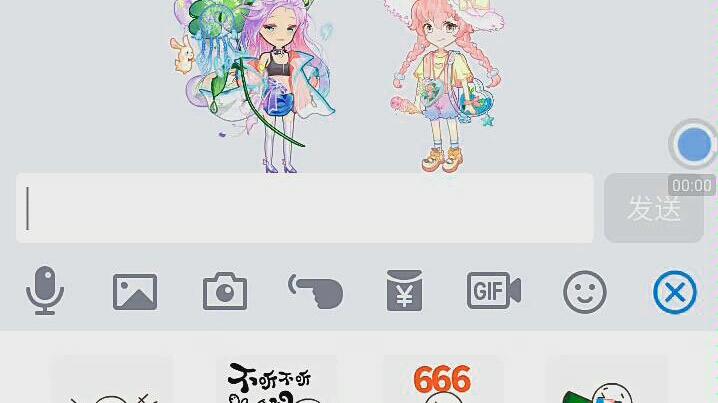Open the red packet ¥ option

[405, 292]
